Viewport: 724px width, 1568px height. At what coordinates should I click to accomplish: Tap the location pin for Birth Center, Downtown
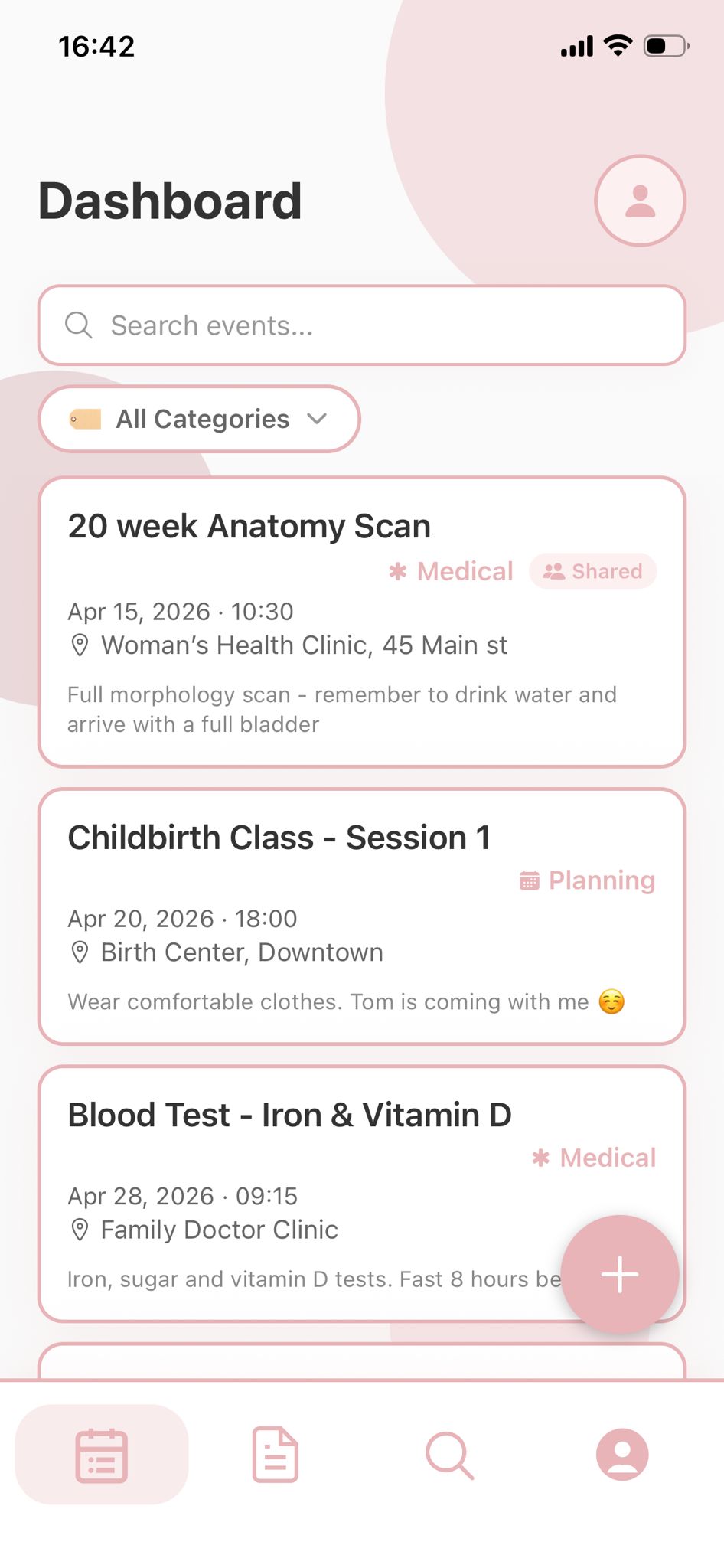pos(80,952)
